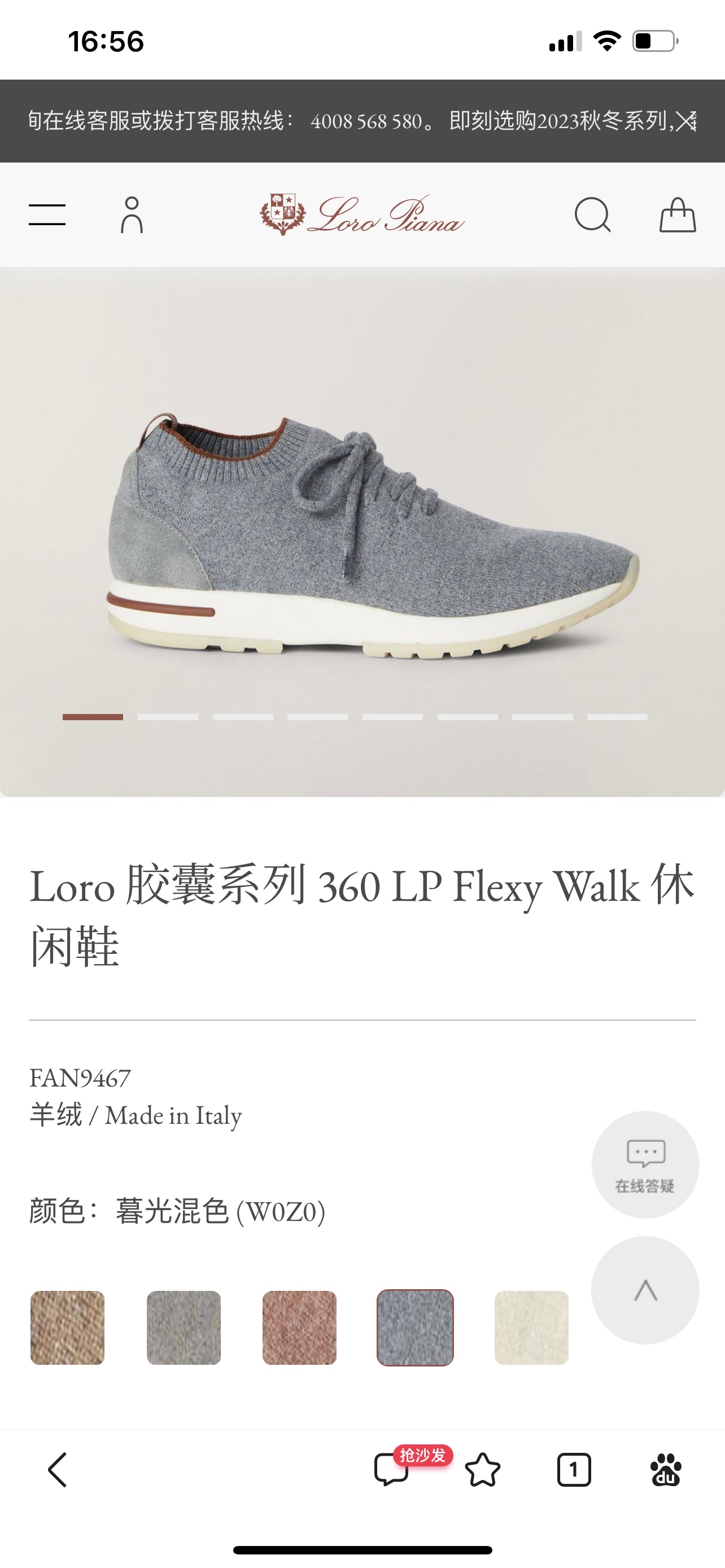Viewport: 725px width, 1568px height.
Task: Select the olive grey color swatch
Action: coord(184,1328)
